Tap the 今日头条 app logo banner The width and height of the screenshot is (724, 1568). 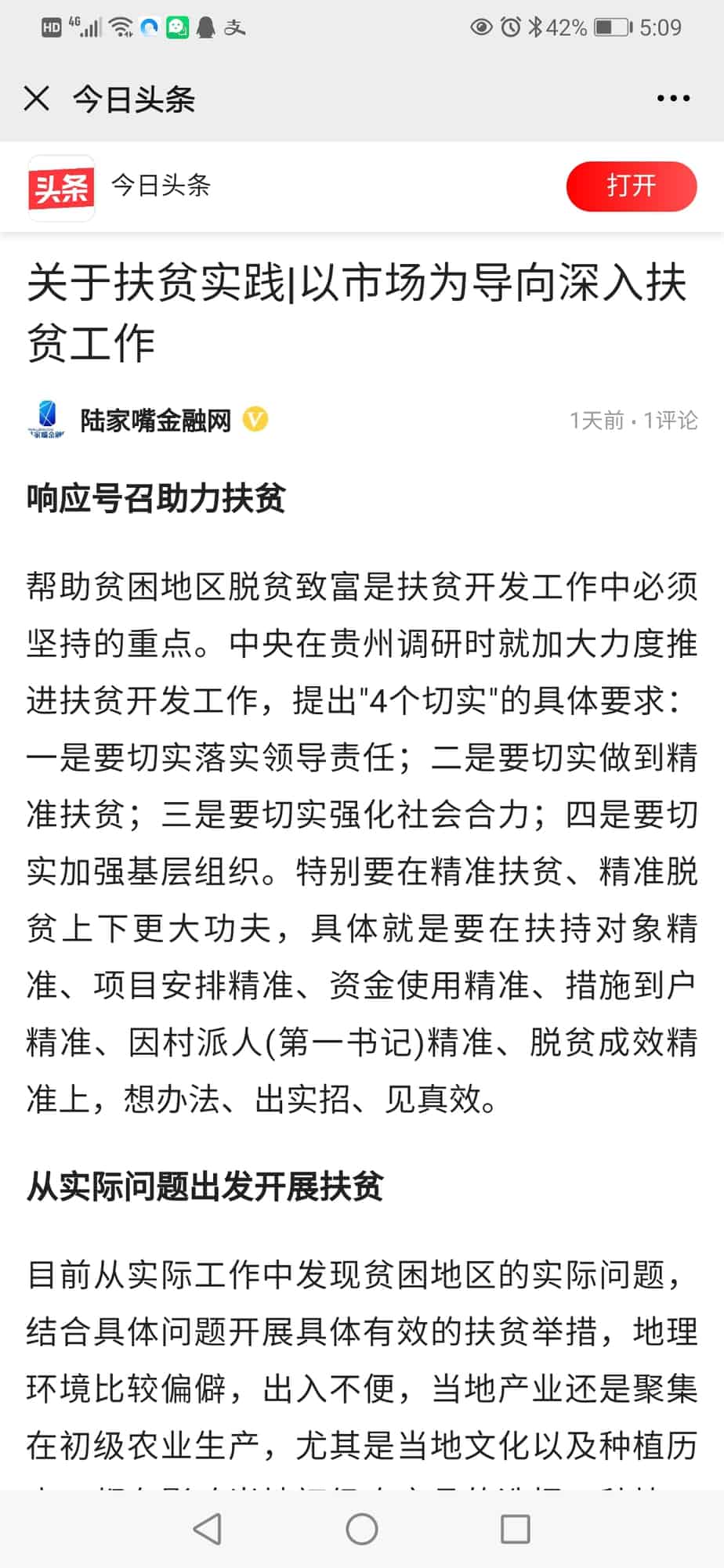pyautogui.click(x=62, y=188)
